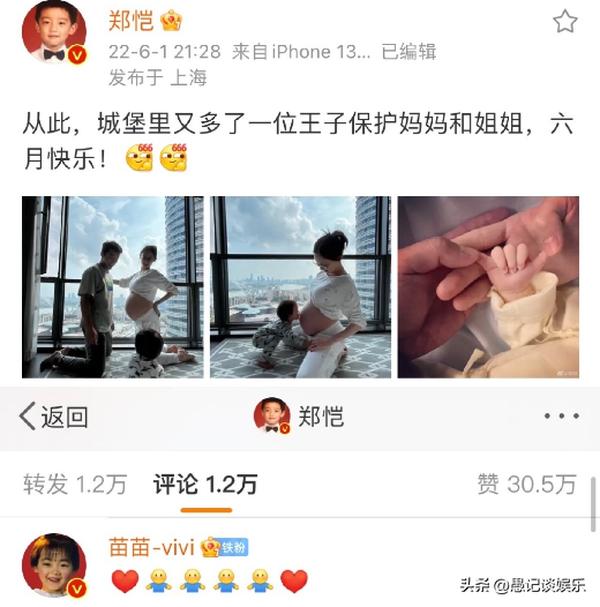Select the 评论 1.2万 tab
Viewport: 600px width, 607px height.
(x=205, y=485)
